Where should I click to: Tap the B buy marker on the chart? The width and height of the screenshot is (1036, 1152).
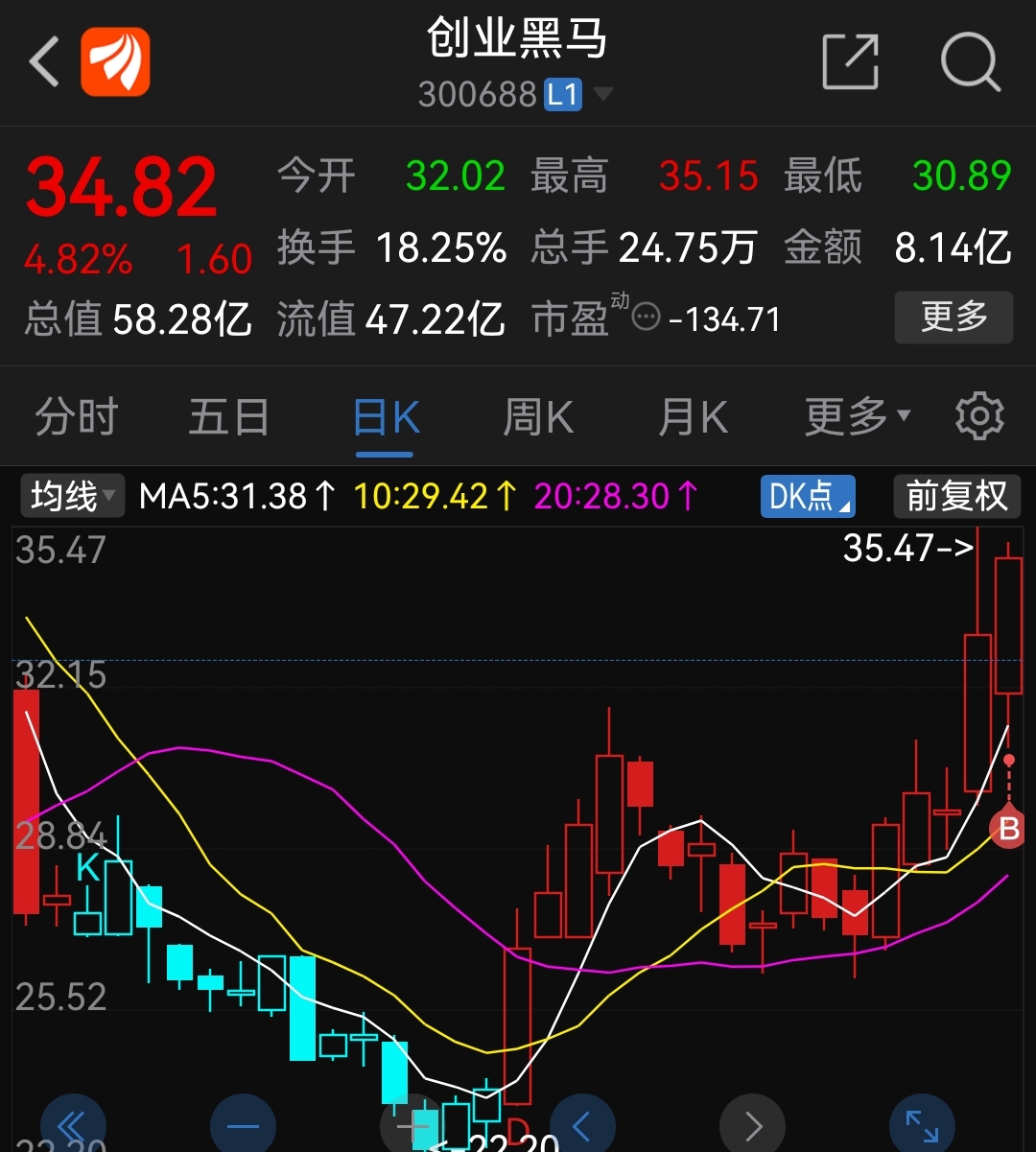pos(1007,831)
